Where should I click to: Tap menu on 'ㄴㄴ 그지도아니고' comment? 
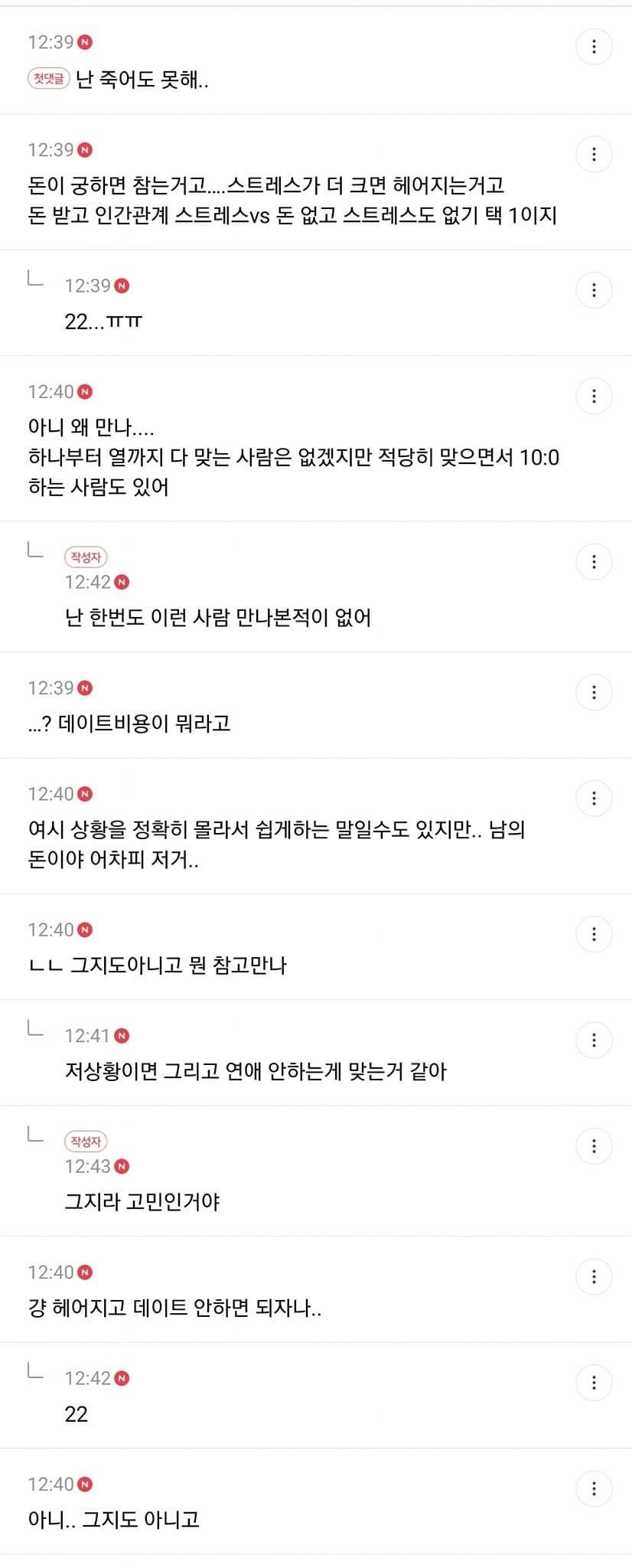(x=594, y=934)
